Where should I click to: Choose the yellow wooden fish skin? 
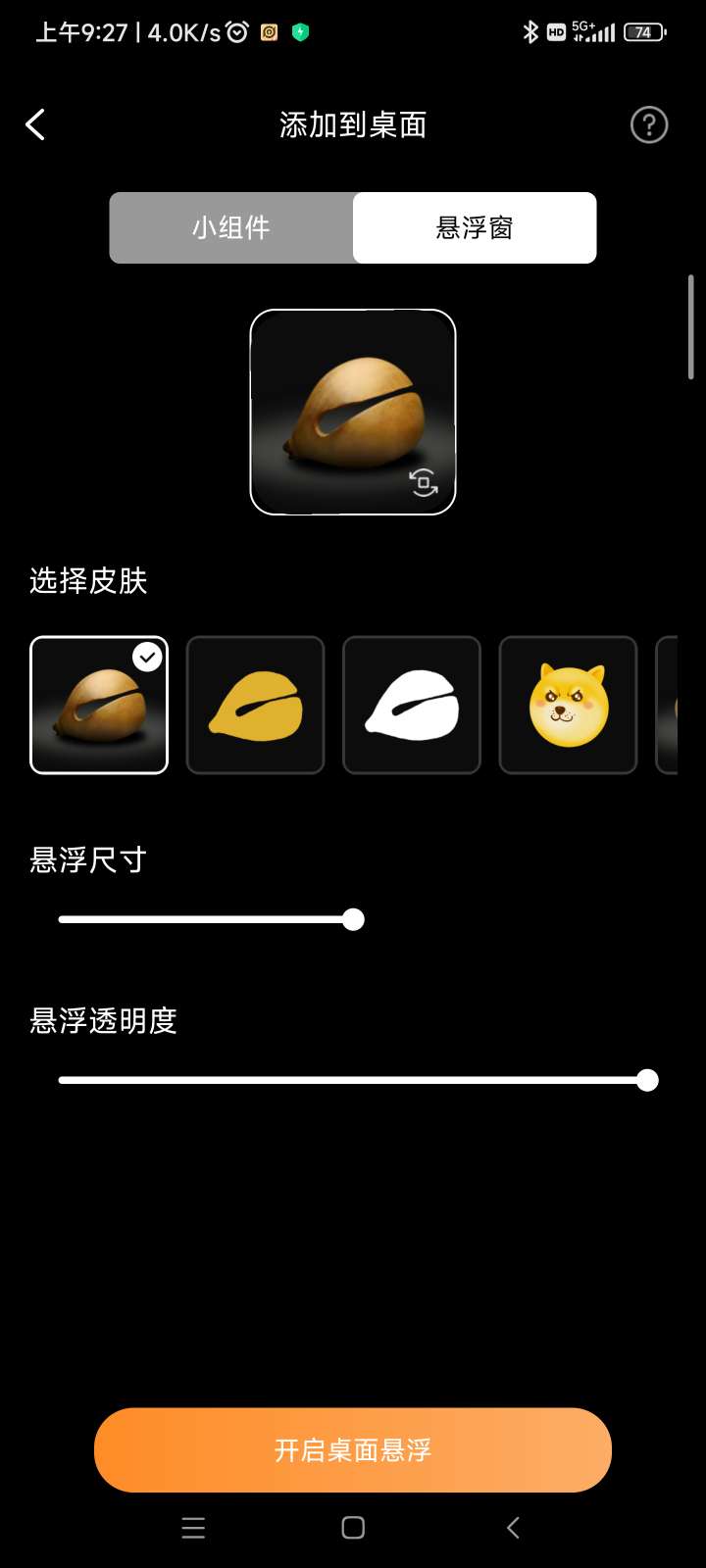tap(255, 706)
